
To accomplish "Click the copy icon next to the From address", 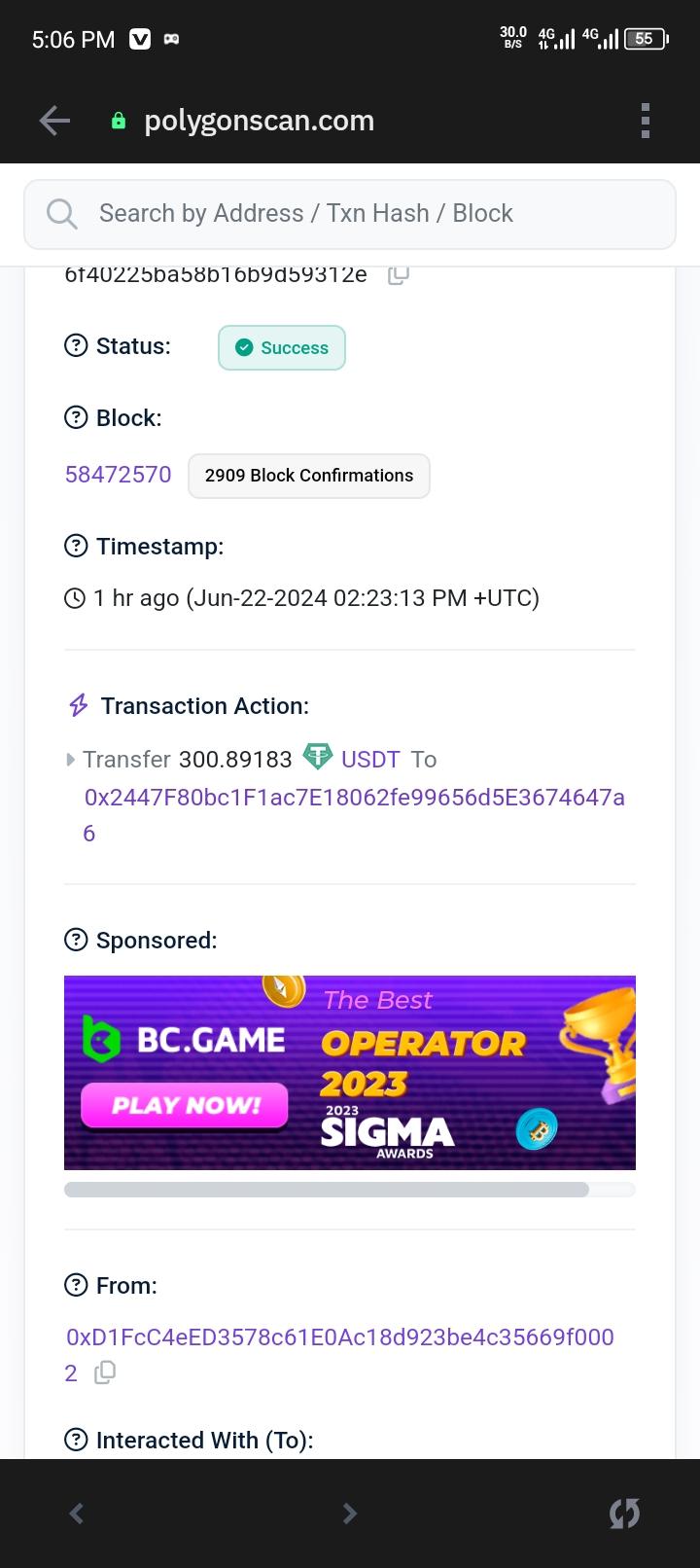I will [104, 1372].
